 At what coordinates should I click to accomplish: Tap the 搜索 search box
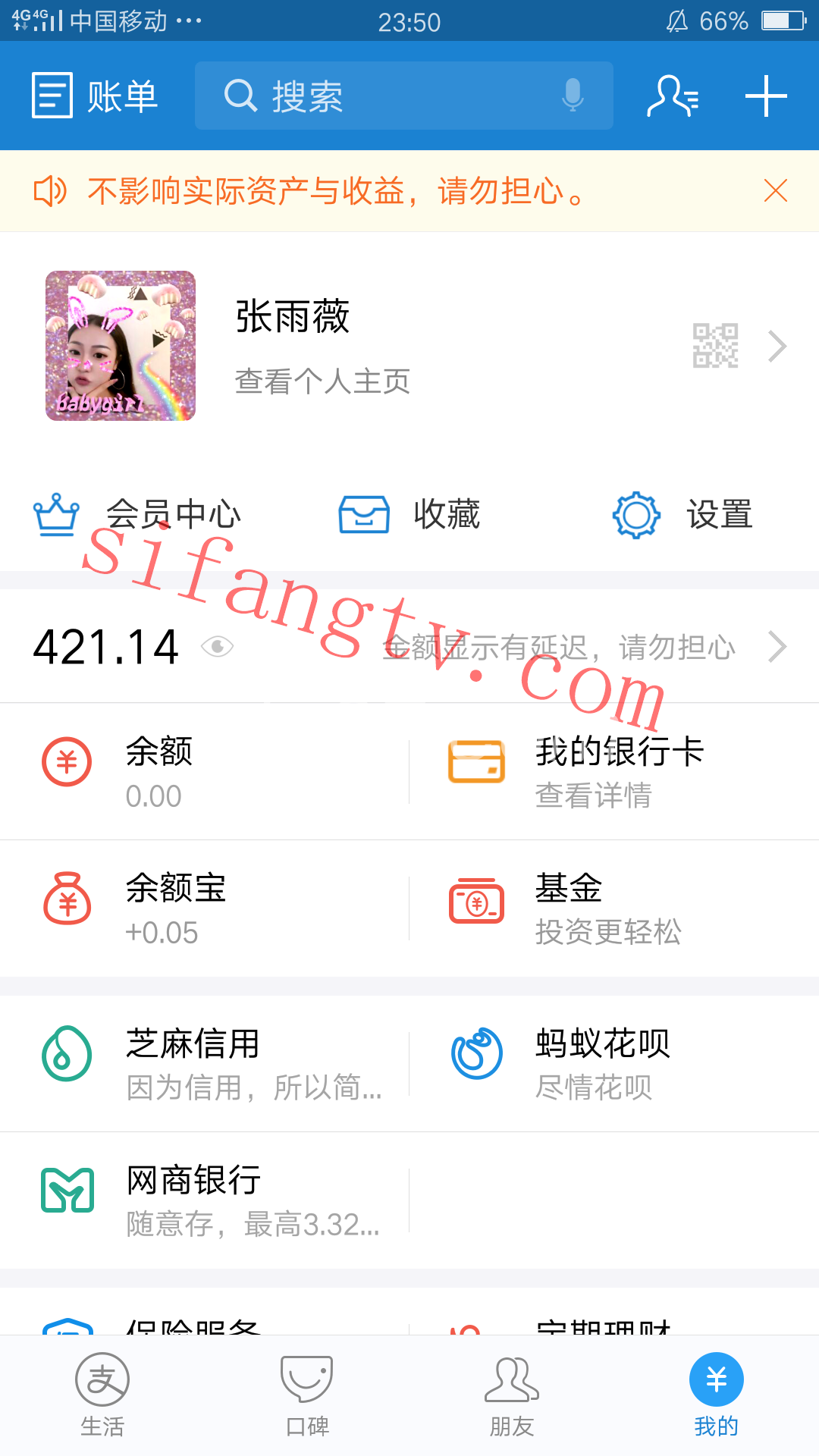point(379,96)
